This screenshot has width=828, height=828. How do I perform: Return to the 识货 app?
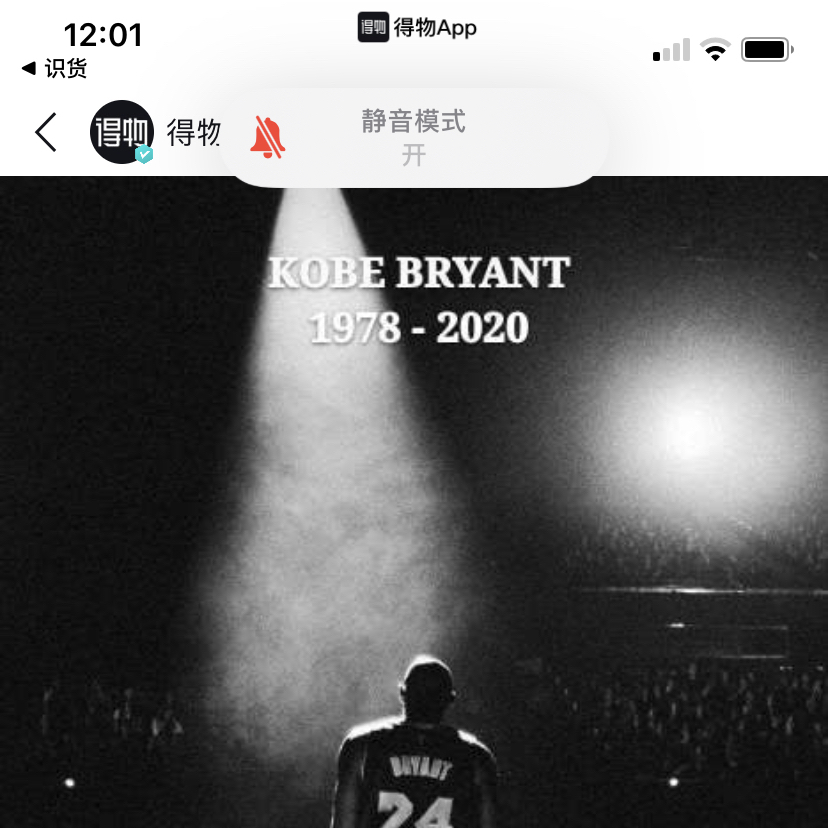tap(55, 69)
